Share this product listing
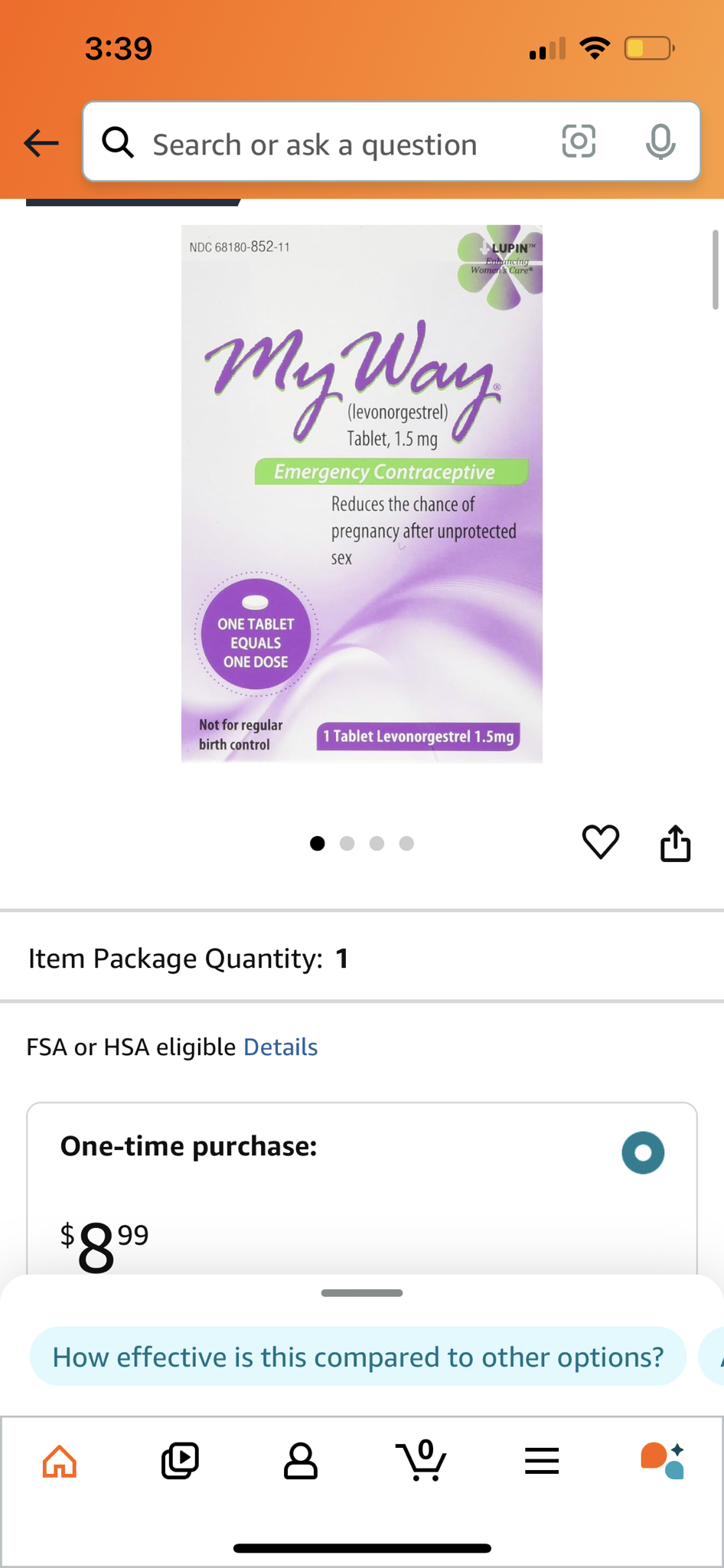Screen dimensions: 724x1568 coord(675,843)
